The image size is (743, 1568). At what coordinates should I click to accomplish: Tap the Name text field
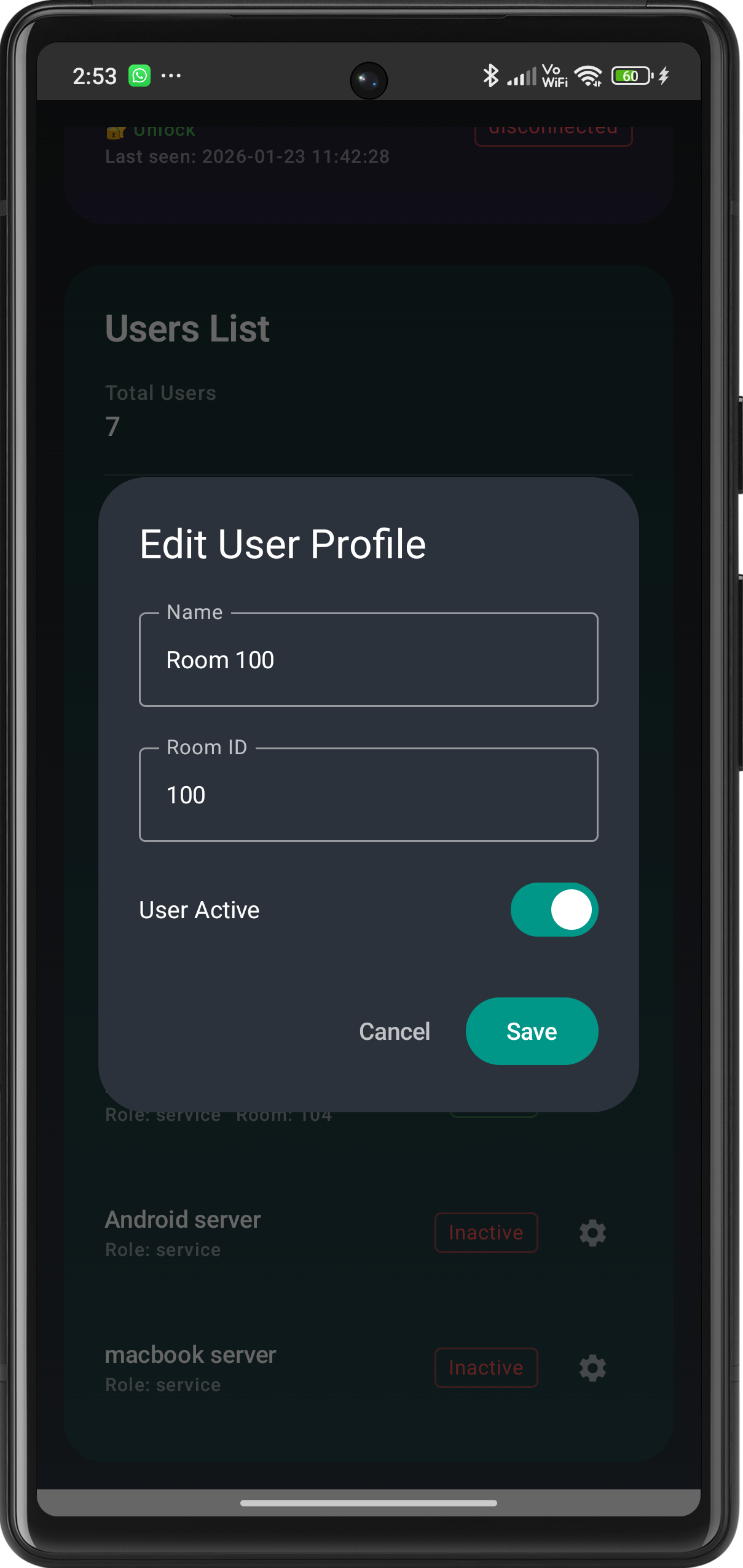pos(368,660)
